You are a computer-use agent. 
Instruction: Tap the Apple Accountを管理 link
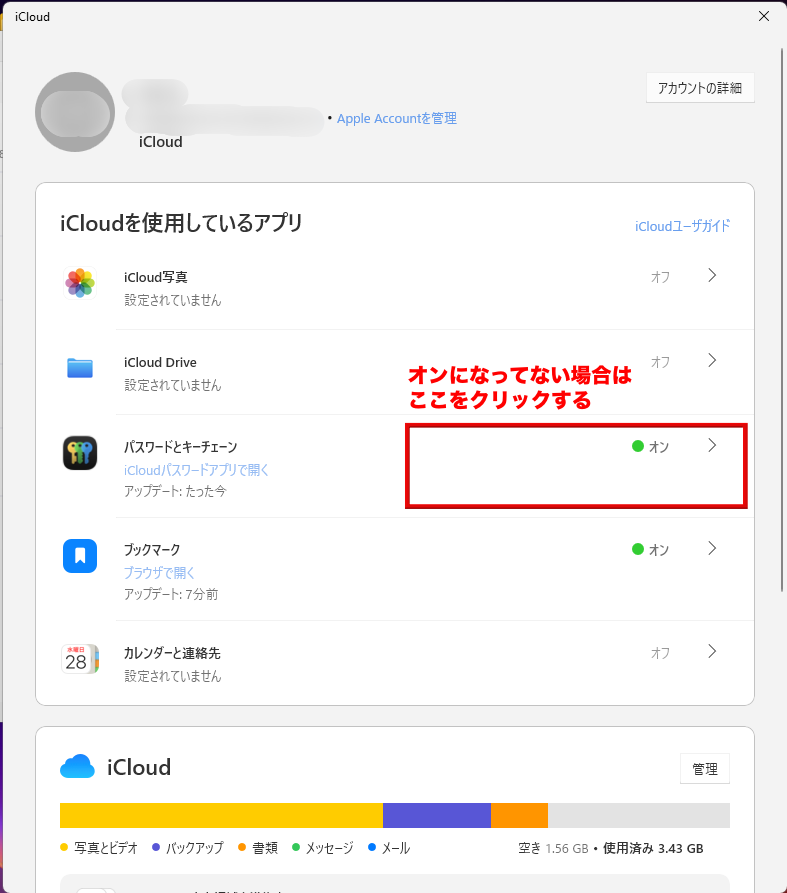tap(396, 118)
